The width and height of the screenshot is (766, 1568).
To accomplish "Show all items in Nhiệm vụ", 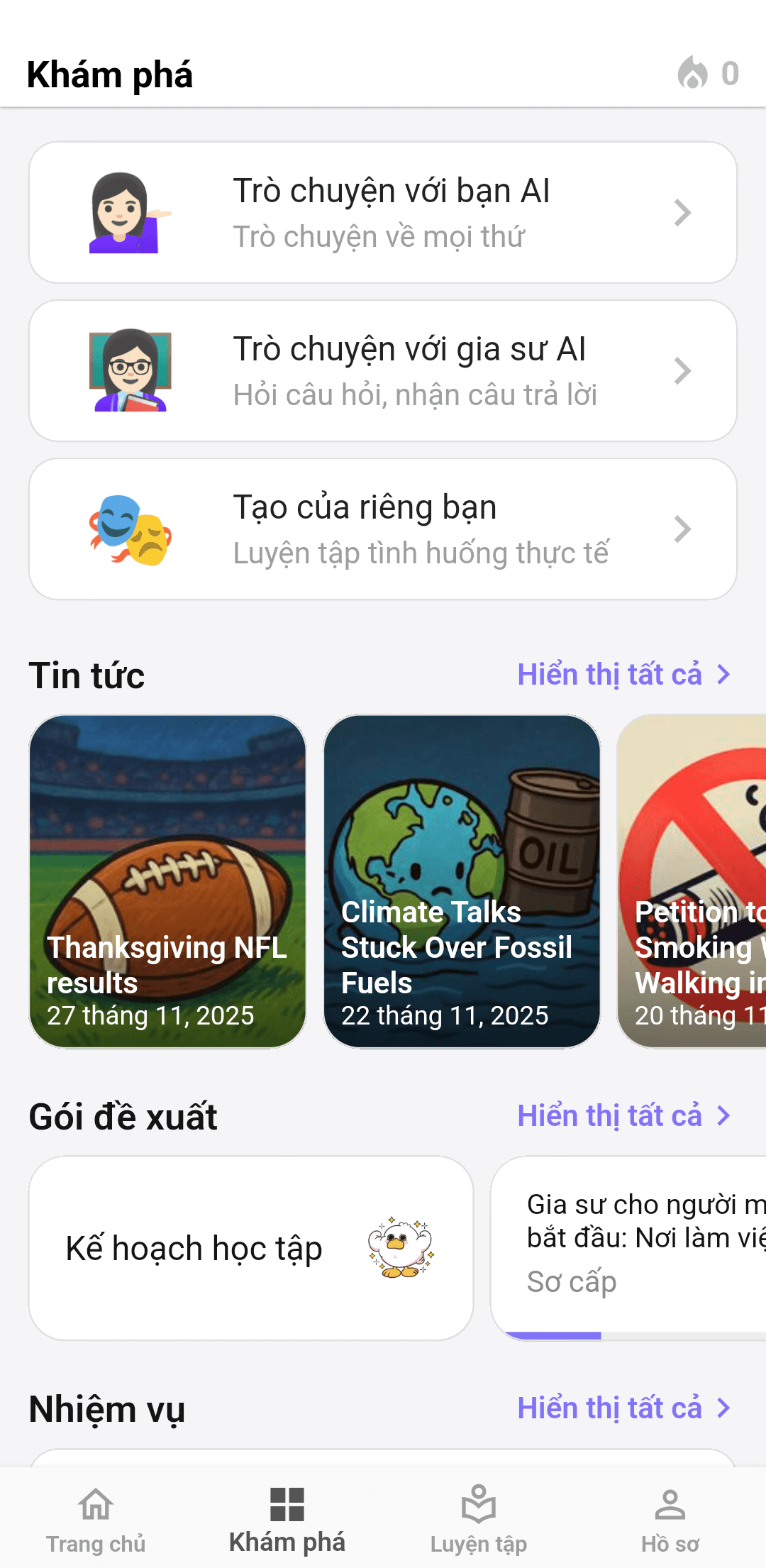I will pyautogui.click(x=623, y=1408).
